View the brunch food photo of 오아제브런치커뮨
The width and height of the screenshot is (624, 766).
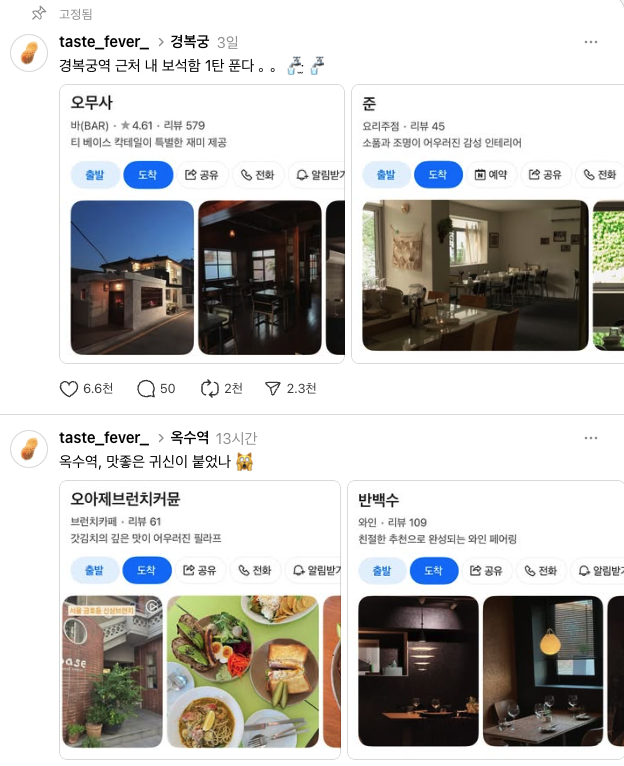243,671
